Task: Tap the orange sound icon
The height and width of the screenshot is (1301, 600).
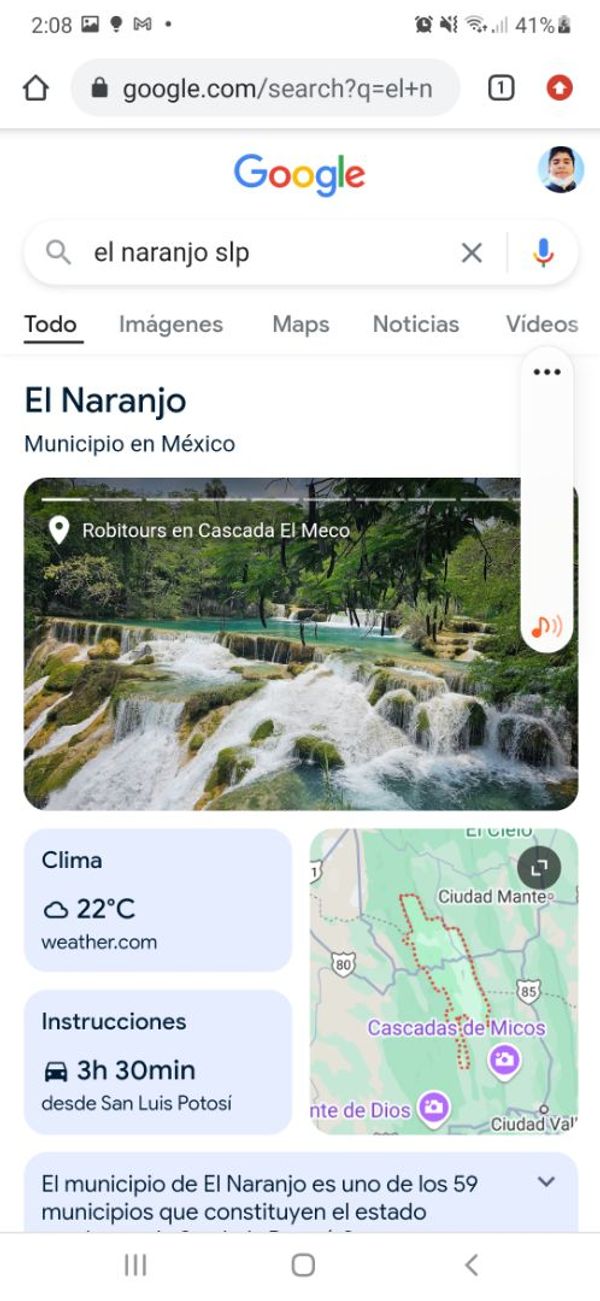Action: (x=547, y=627)
